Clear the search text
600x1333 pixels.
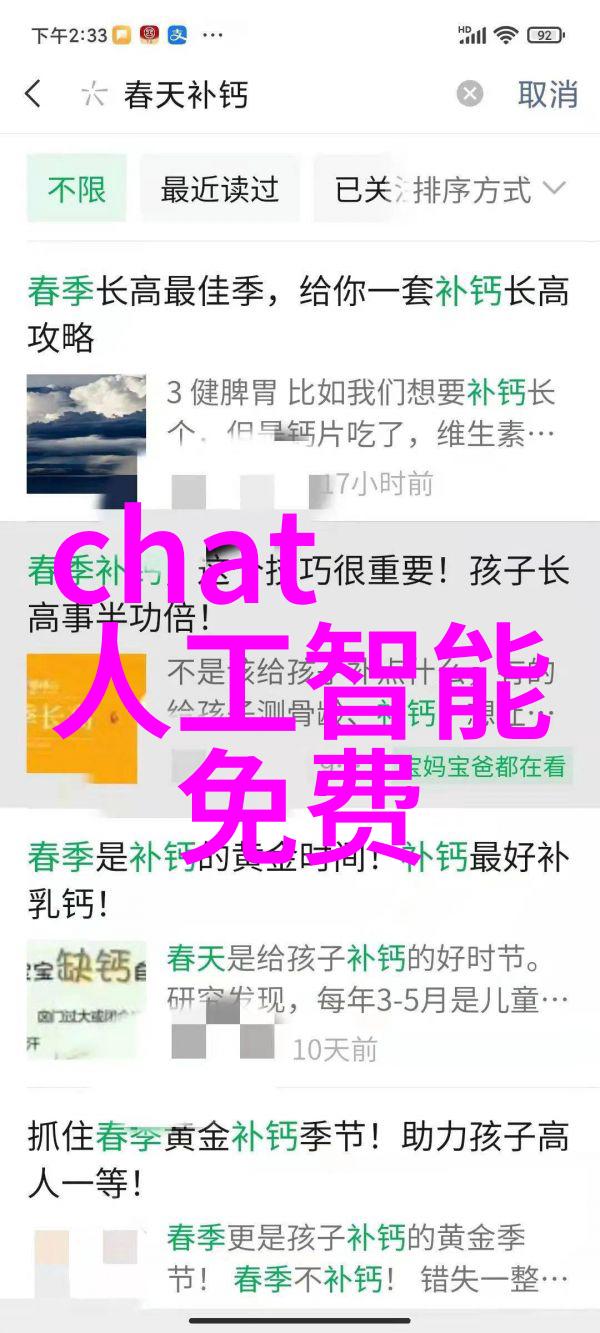pyautogui.click(x=469, y=95)
